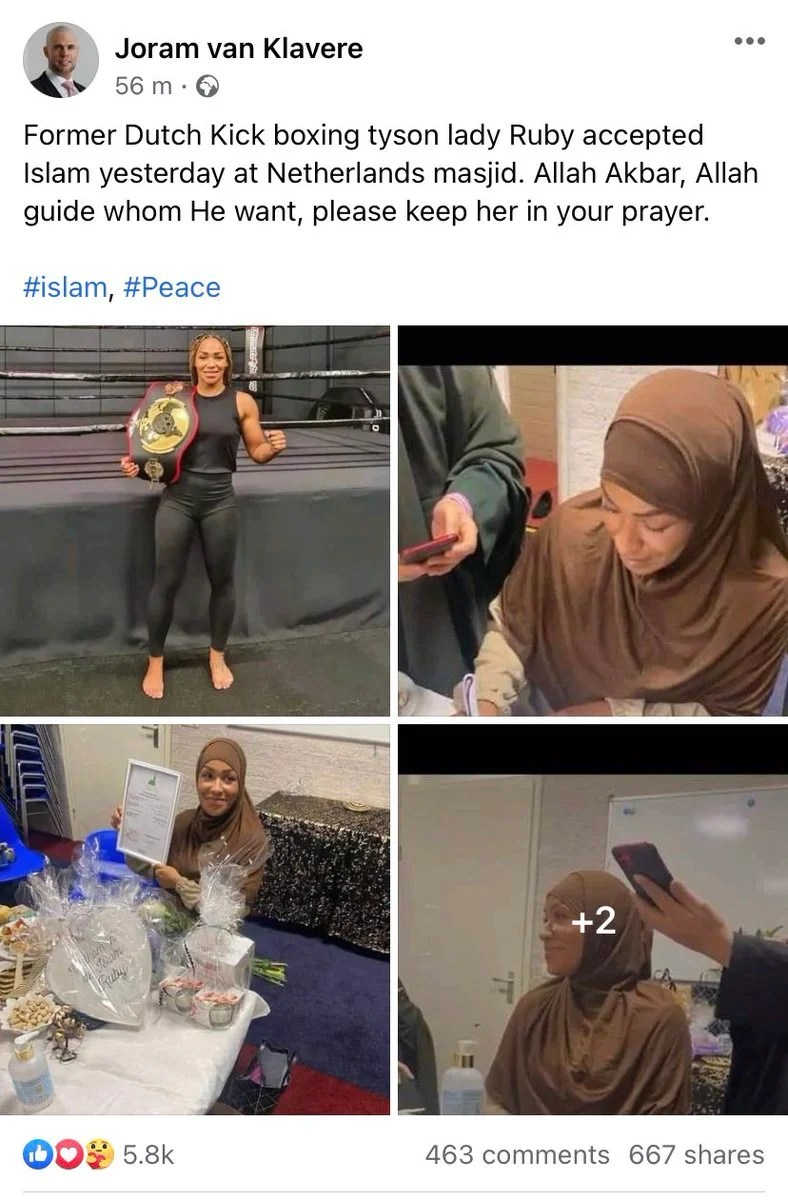788x1200 pixels.
Task: Tap the name Joram van Klavere
Action: [x=238, y=47]
